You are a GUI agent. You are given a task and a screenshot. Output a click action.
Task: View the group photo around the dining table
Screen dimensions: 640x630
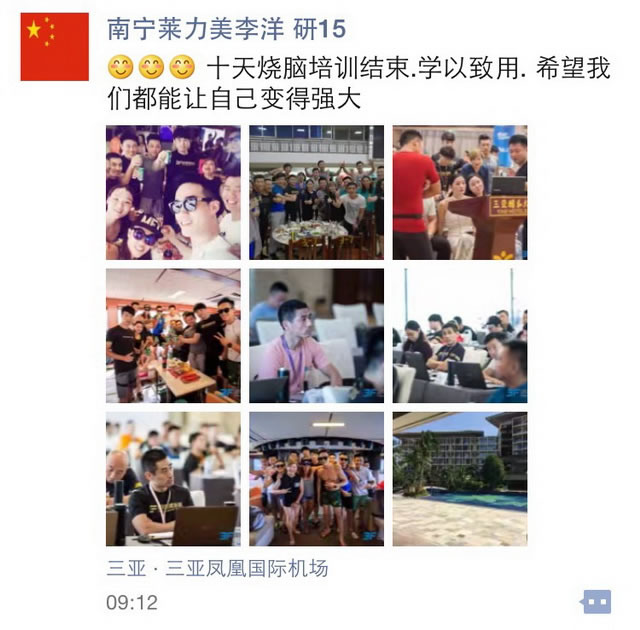[x=316, y=193]
